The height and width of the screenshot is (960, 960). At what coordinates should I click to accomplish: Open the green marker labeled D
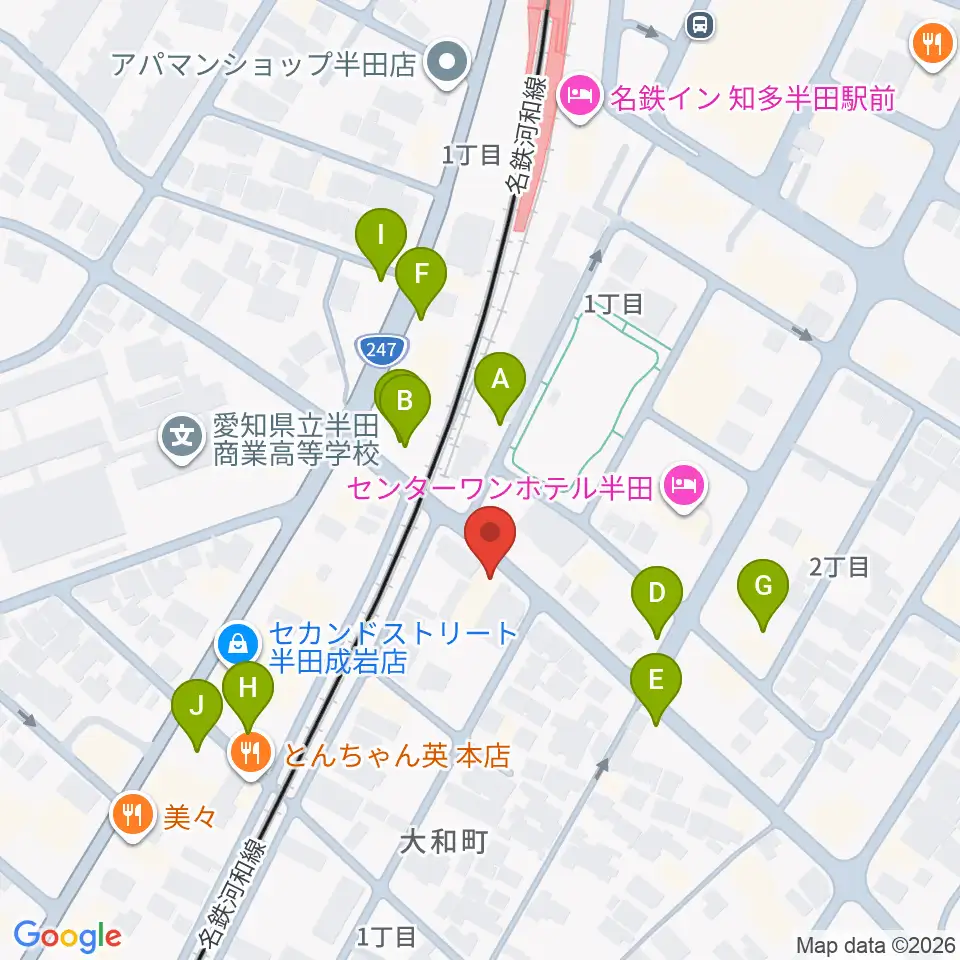tap(656, 602)
